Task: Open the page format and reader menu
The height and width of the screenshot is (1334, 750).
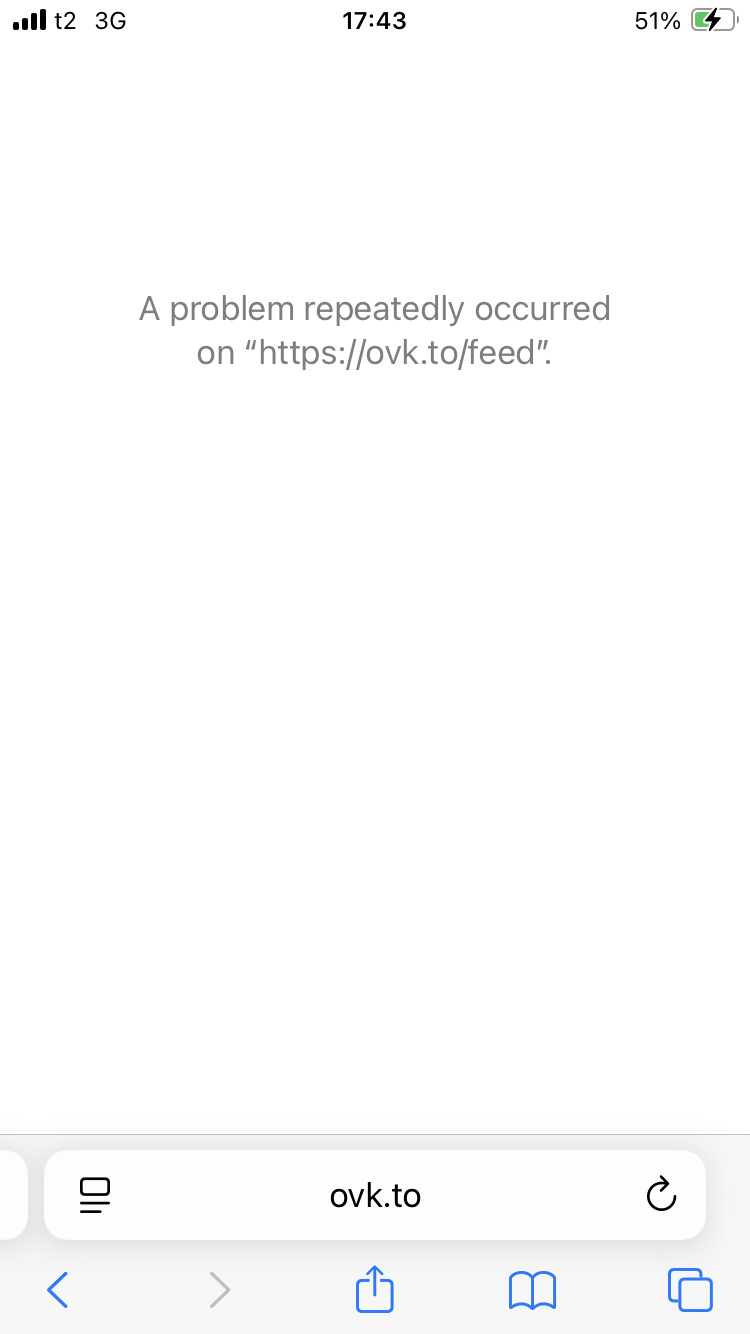Action: [x=94, y=1195]
